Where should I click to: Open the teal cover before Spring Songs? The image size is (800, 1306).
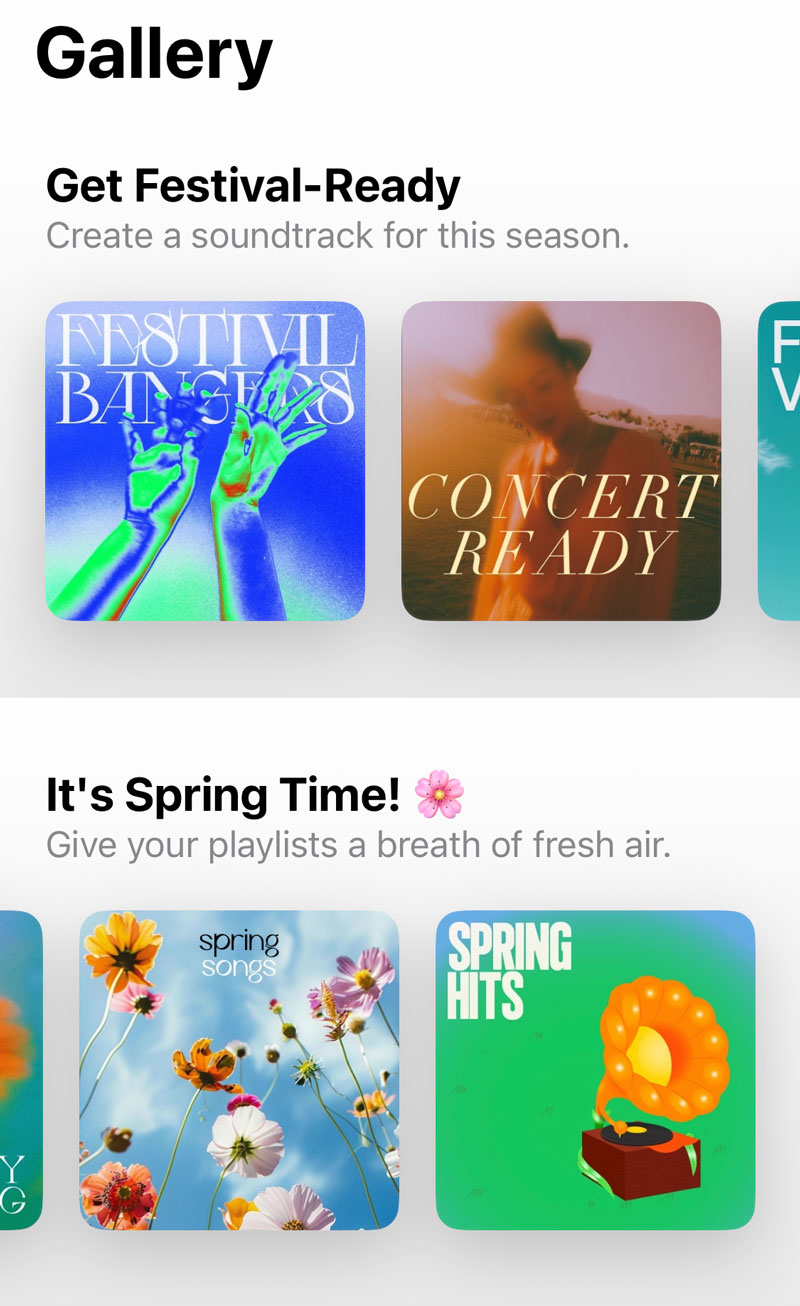click(21, 1070)
